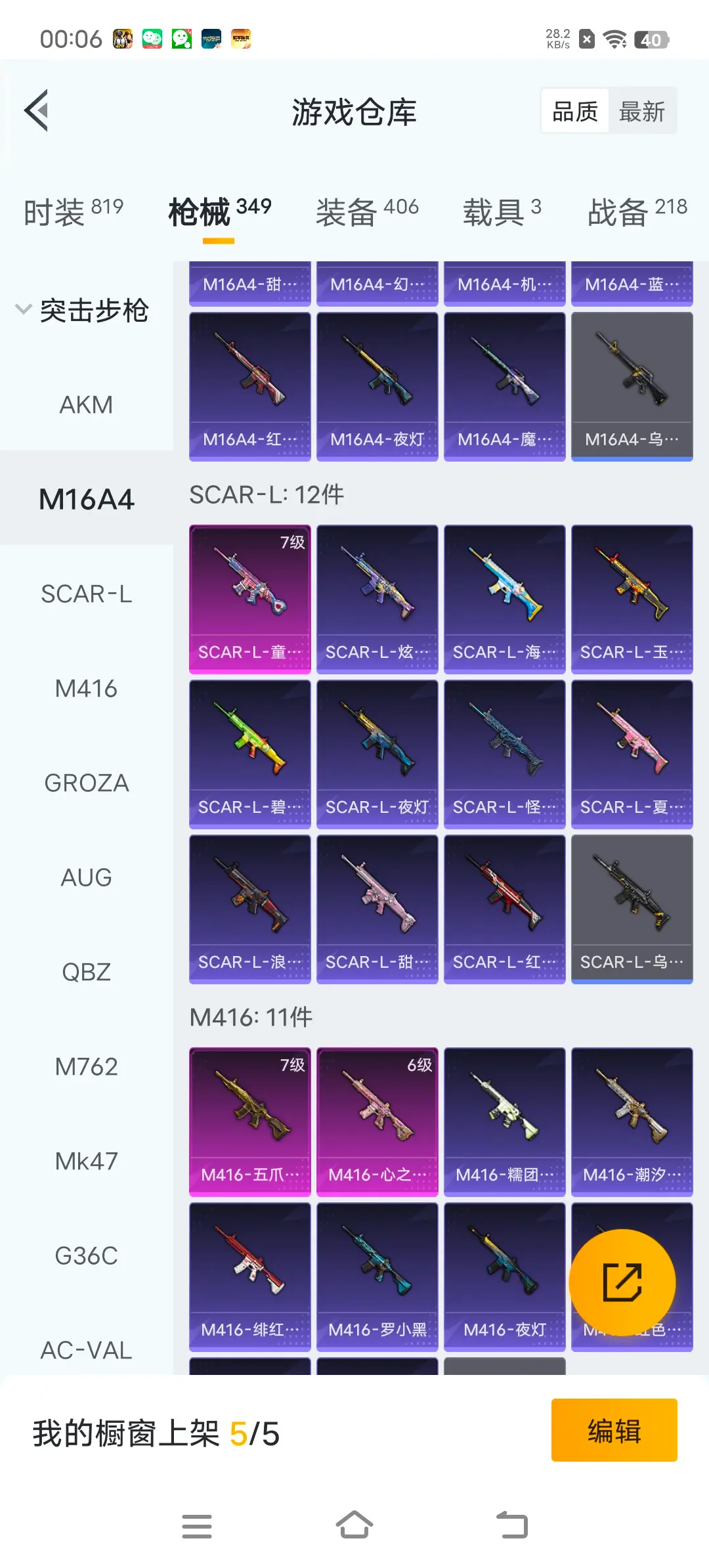The image size is (709, 1568).
Task: Select GROZA in the side list
Action: [x=86, y=783]
